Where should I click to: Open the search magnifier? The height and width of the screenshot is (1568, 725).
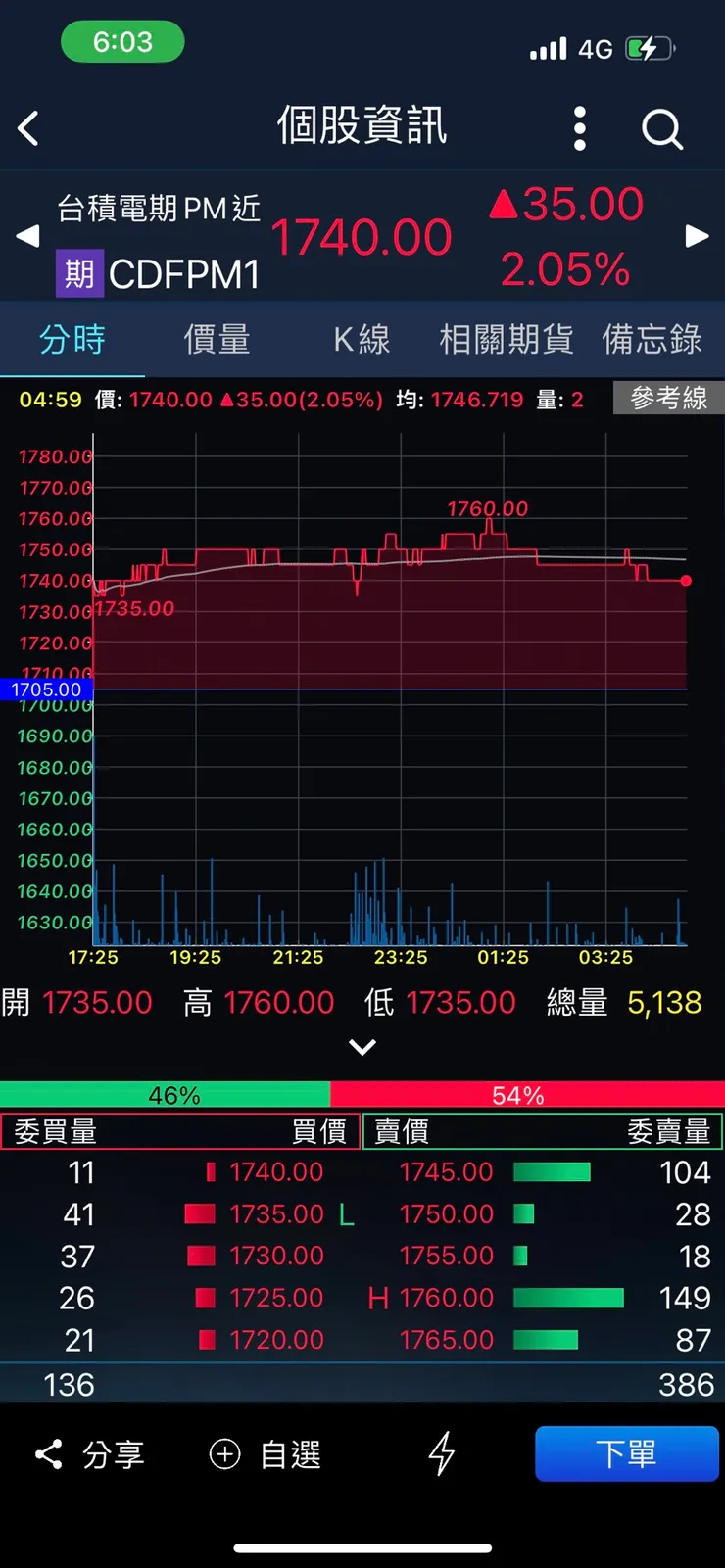point(662,128)
